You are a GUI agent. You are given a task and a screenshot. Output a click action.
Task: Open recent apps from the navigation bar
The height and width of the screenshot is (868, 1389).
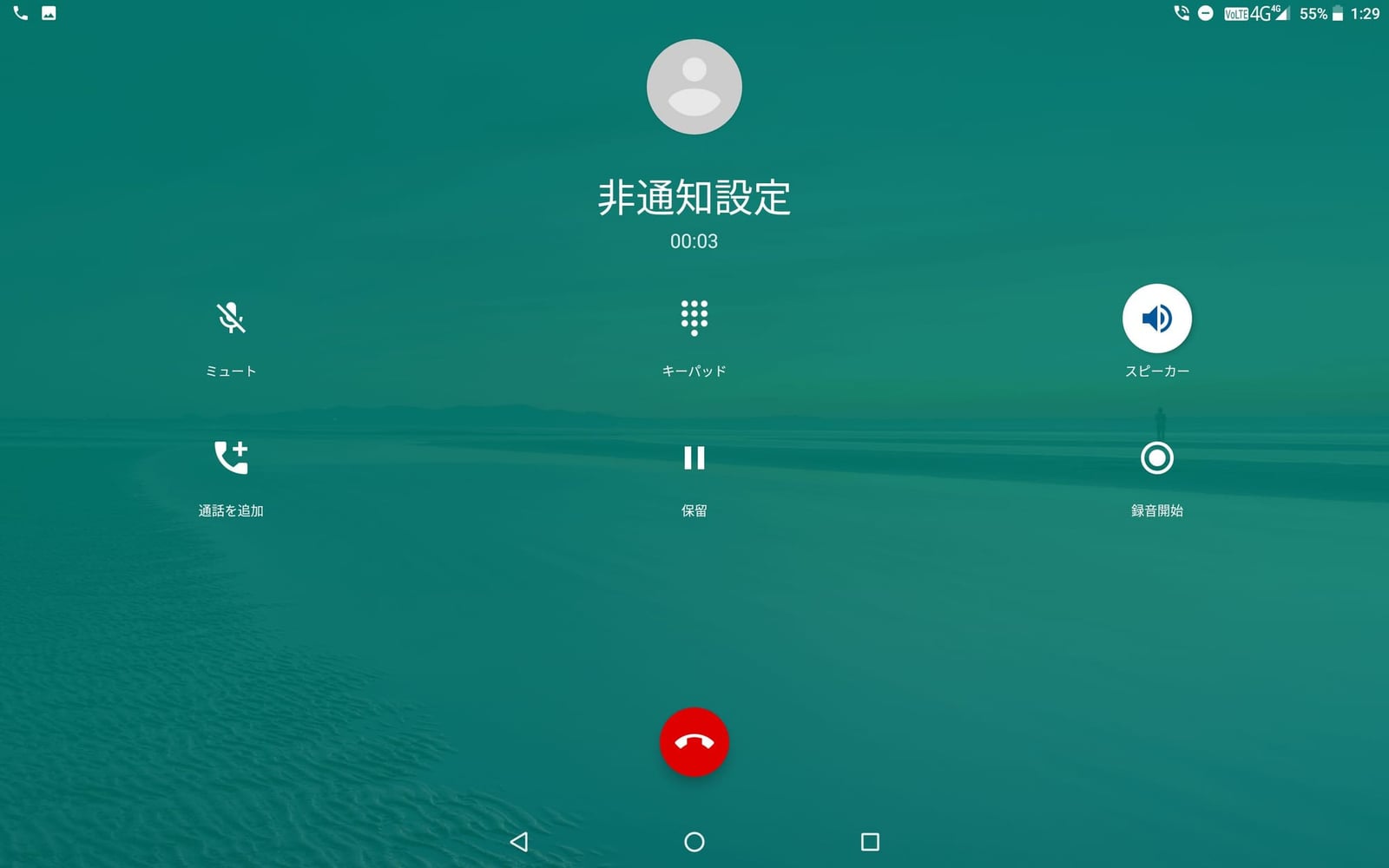(x=870, y=841)
